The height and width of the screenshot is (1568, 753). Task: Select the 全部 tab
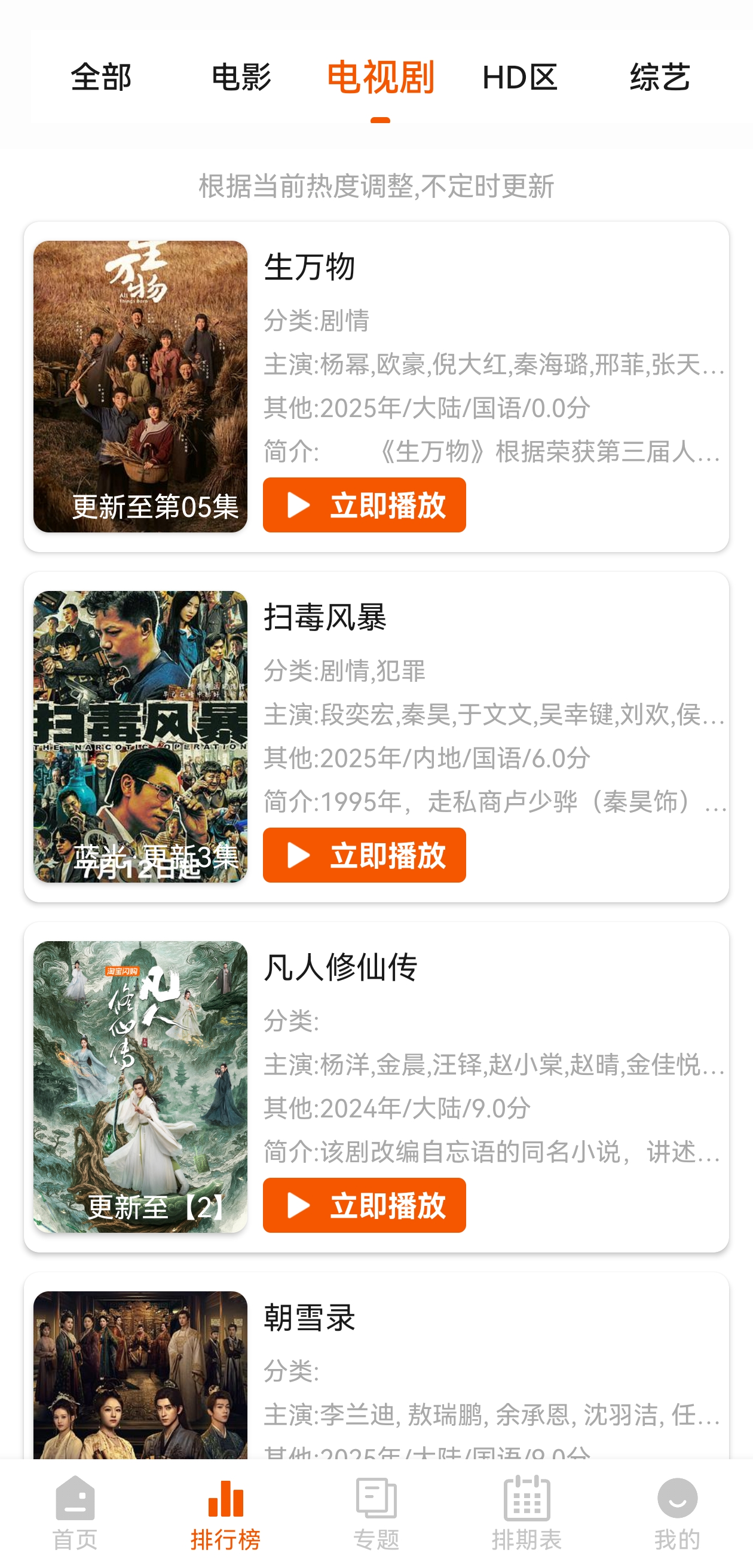point(101,77)
